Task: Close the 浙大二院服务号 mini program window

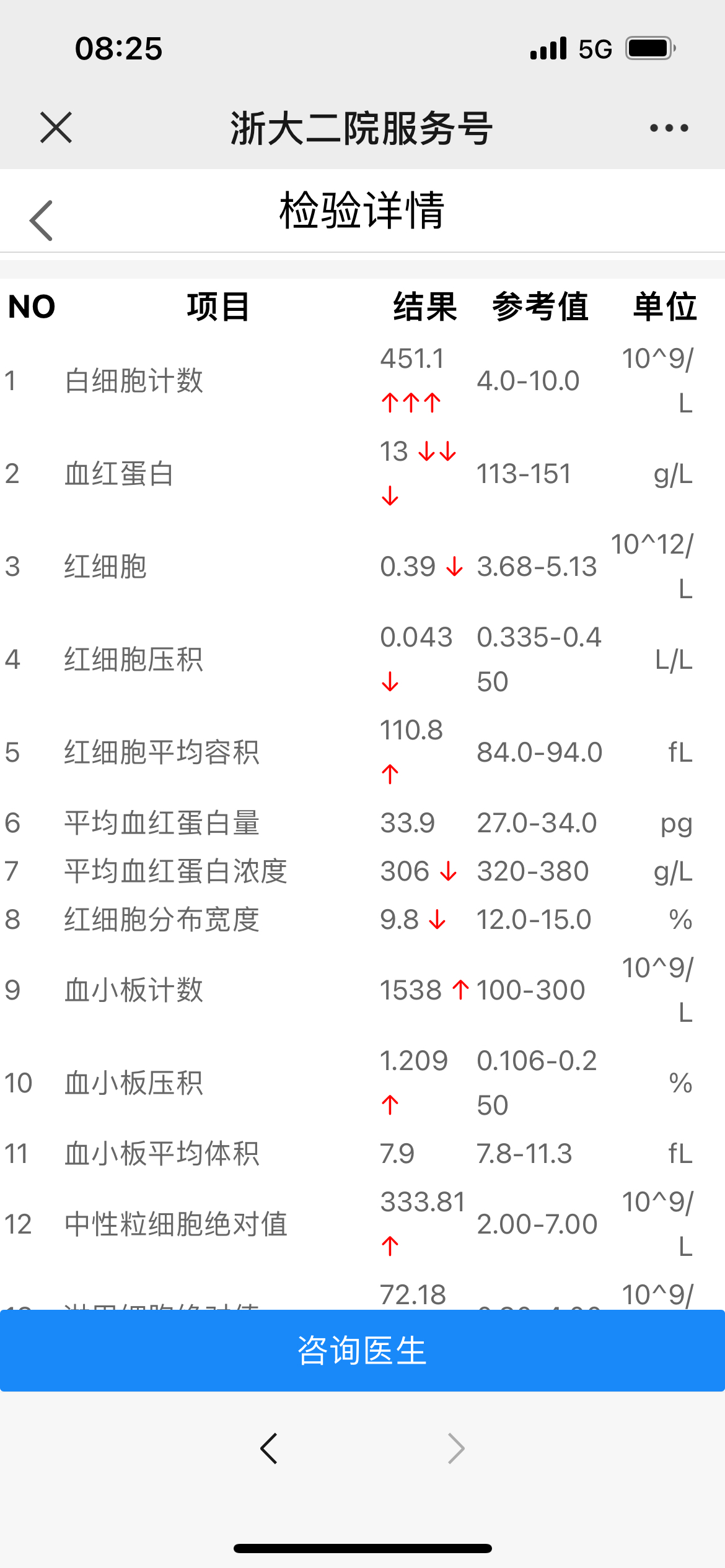Action: coord(56,128)
